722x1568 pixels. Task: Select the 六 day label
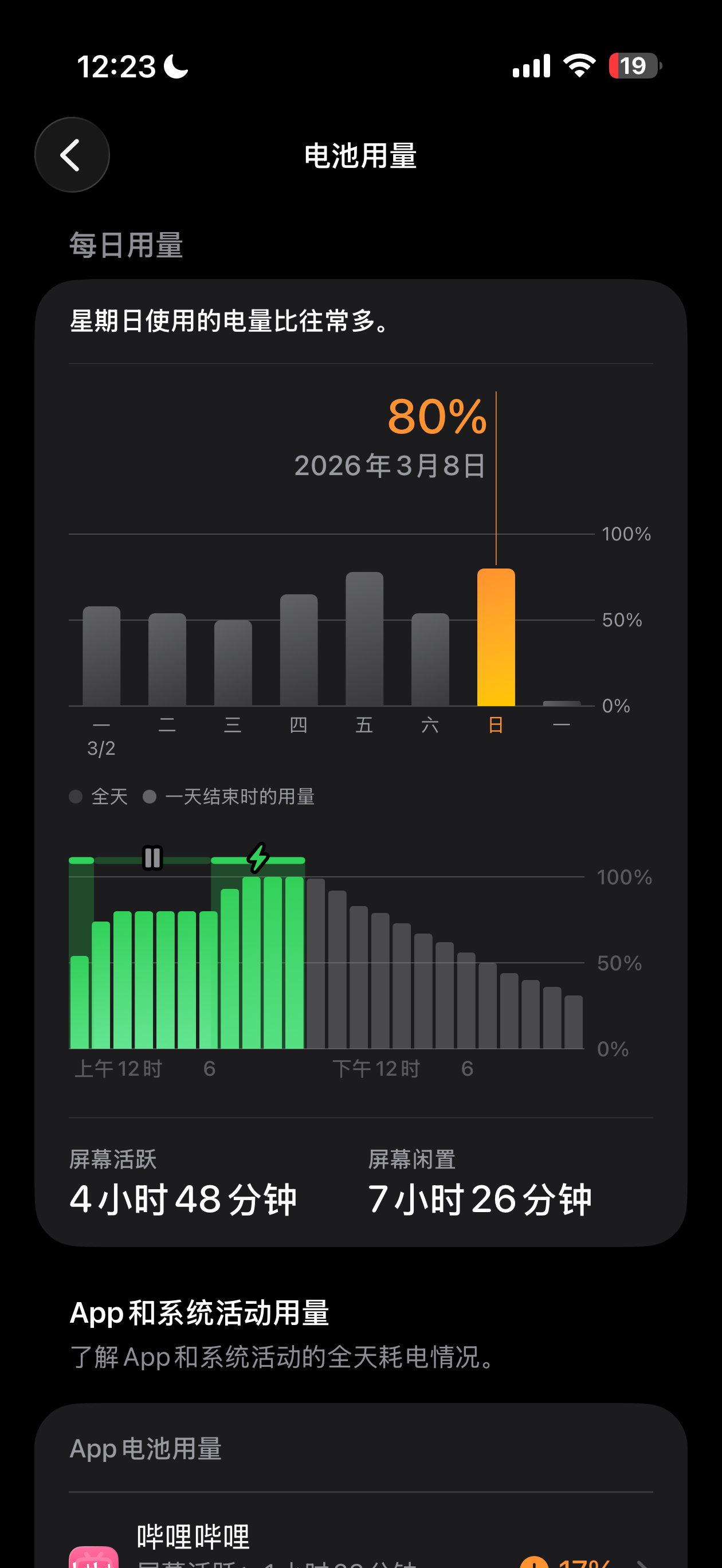click(x=430, y=724)
